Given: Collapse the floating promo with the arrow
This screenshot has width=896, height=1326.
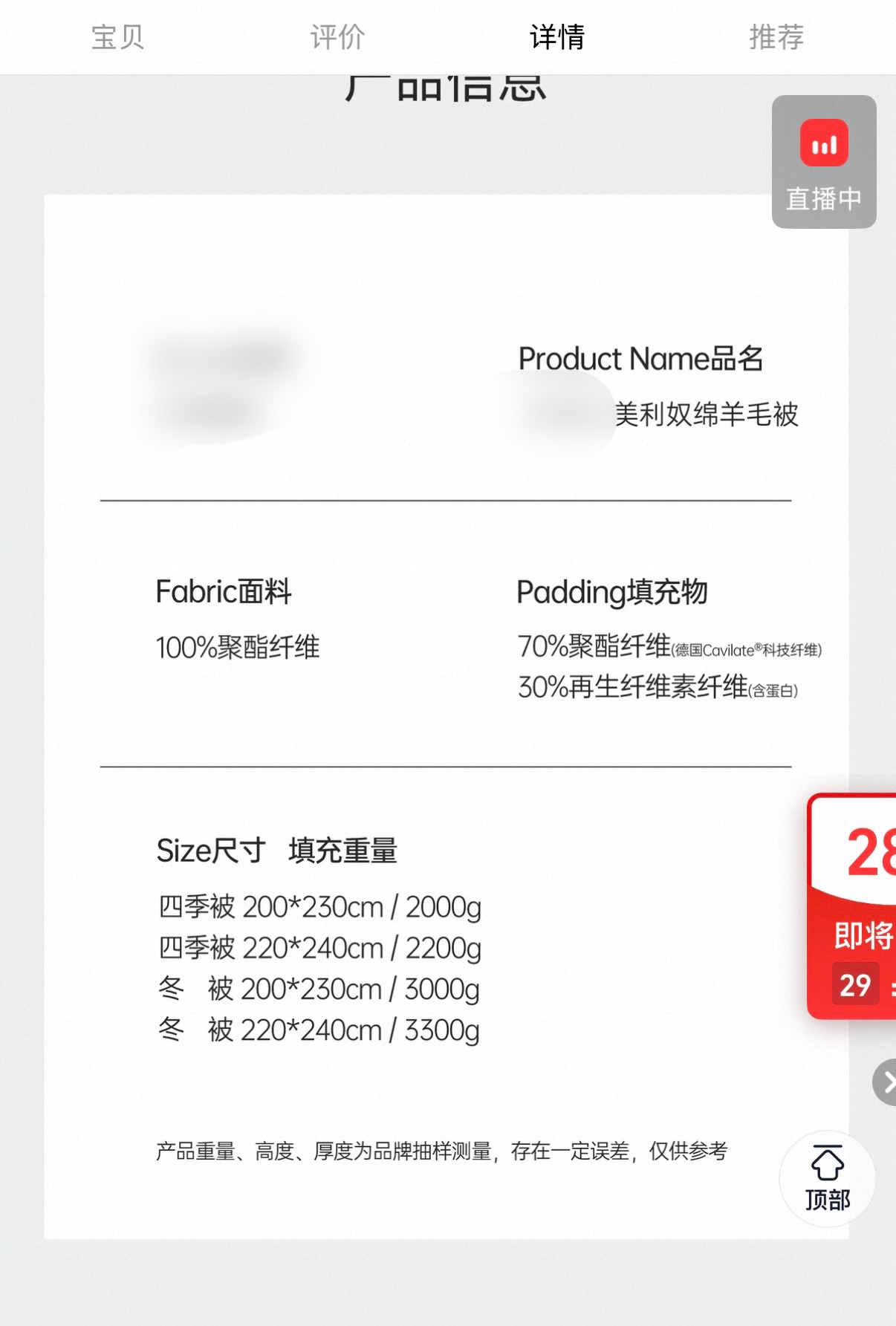Looking at the screenshot, I should tap(886, 1082).
